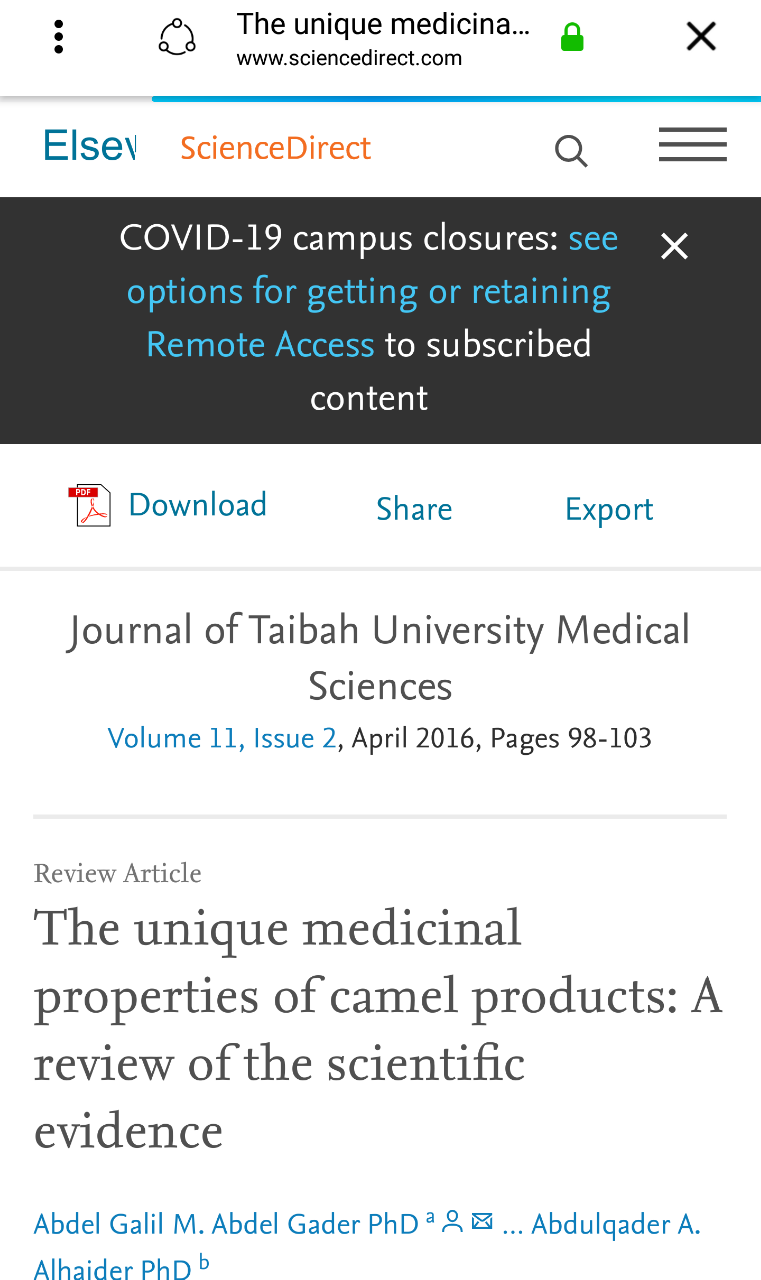Screen dimensions: 761x1280
Task: Tap the envelope icon beside first author
Action: click(x=482, y=1221)
